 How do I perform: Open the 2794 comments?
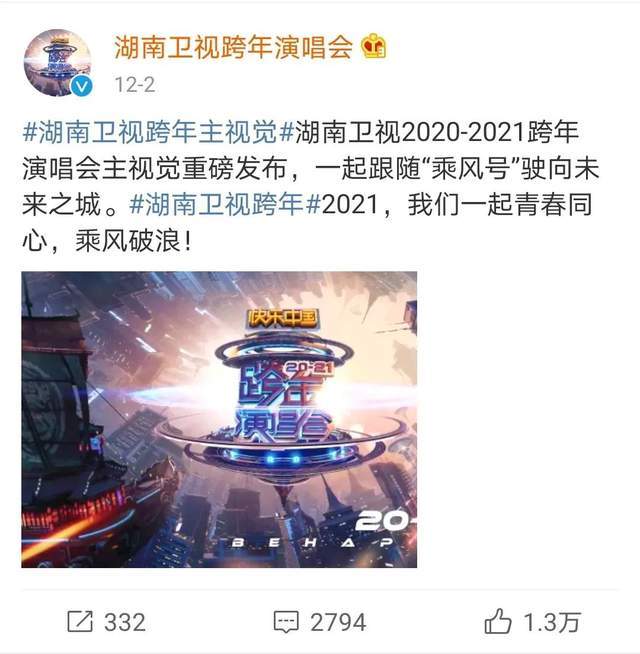(319, 622)
